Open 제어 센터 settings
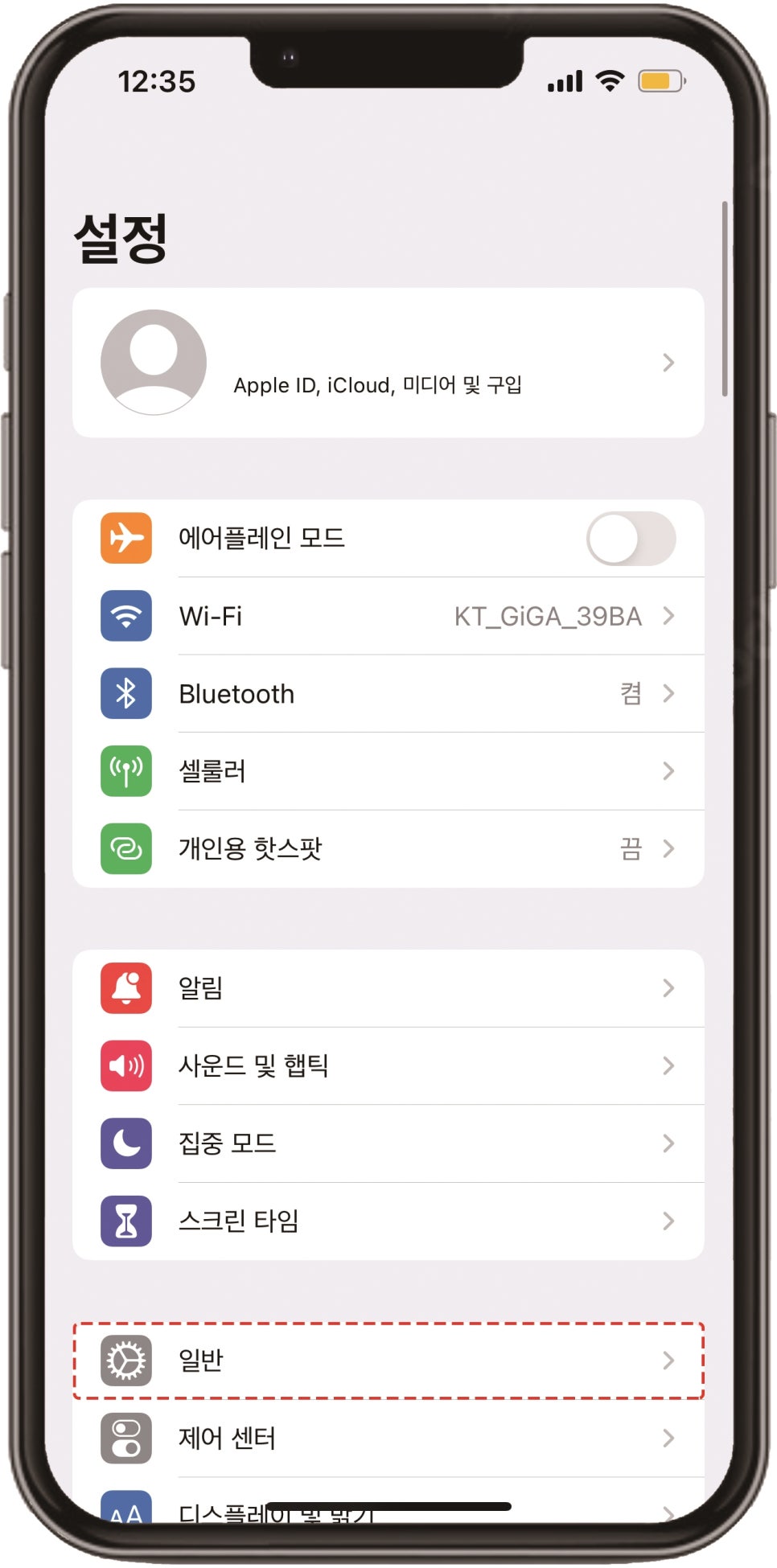The width and height of the screenshot is (777, 1568). click(x=388, y=1439)
